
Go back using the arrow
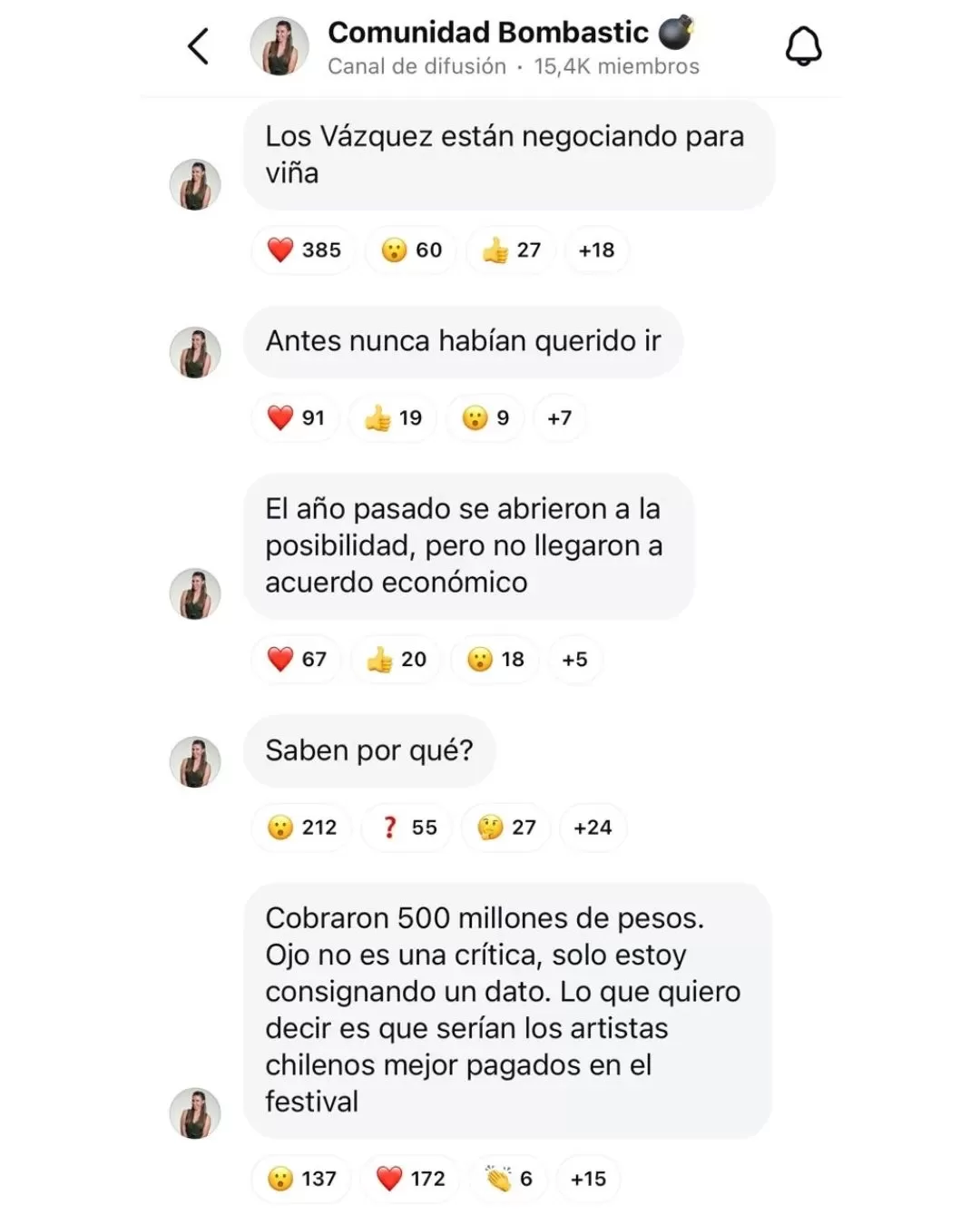[x=198, y=46]
